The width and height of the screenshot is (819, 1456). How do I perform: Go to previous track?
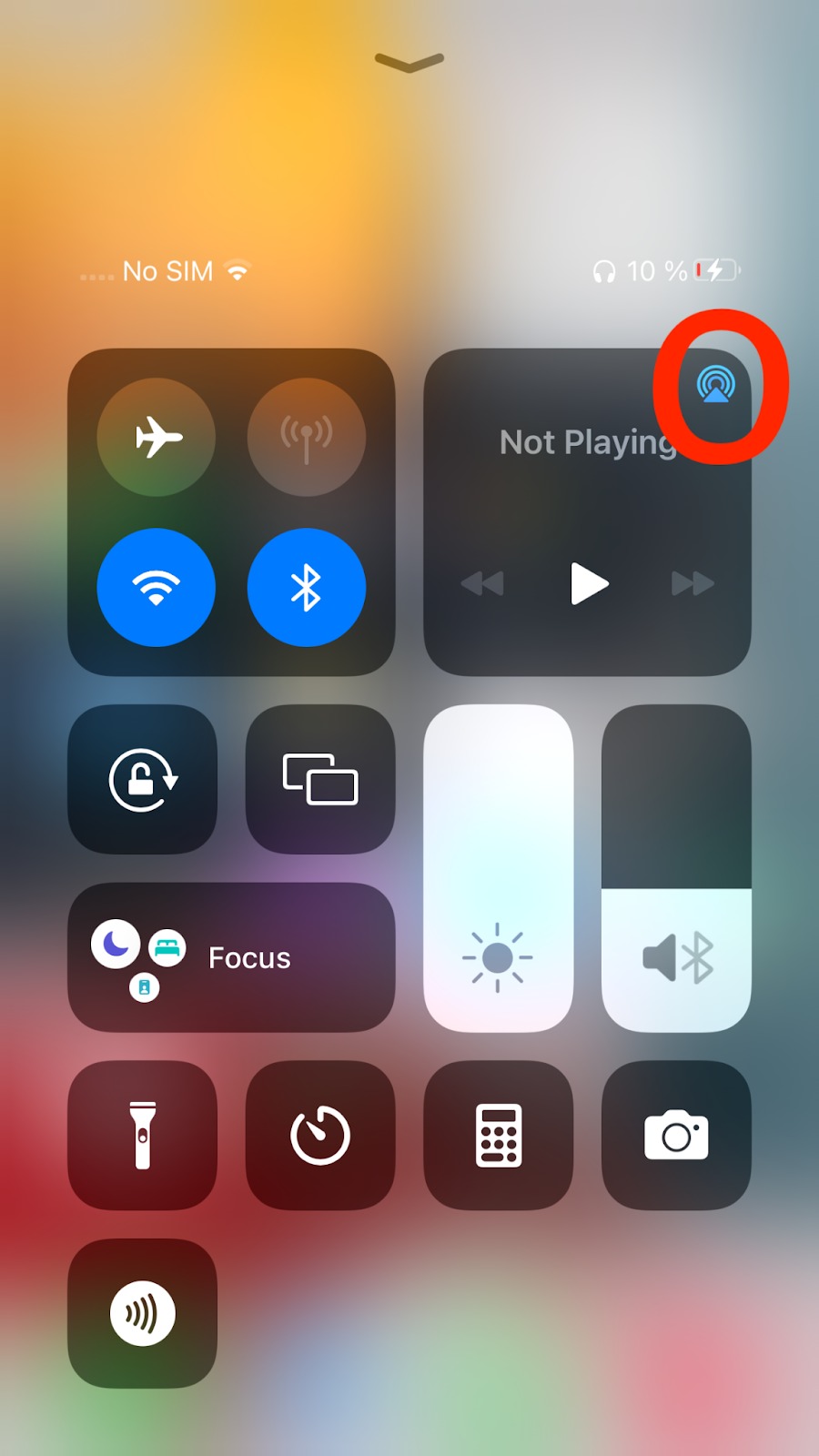click(482, 583)
